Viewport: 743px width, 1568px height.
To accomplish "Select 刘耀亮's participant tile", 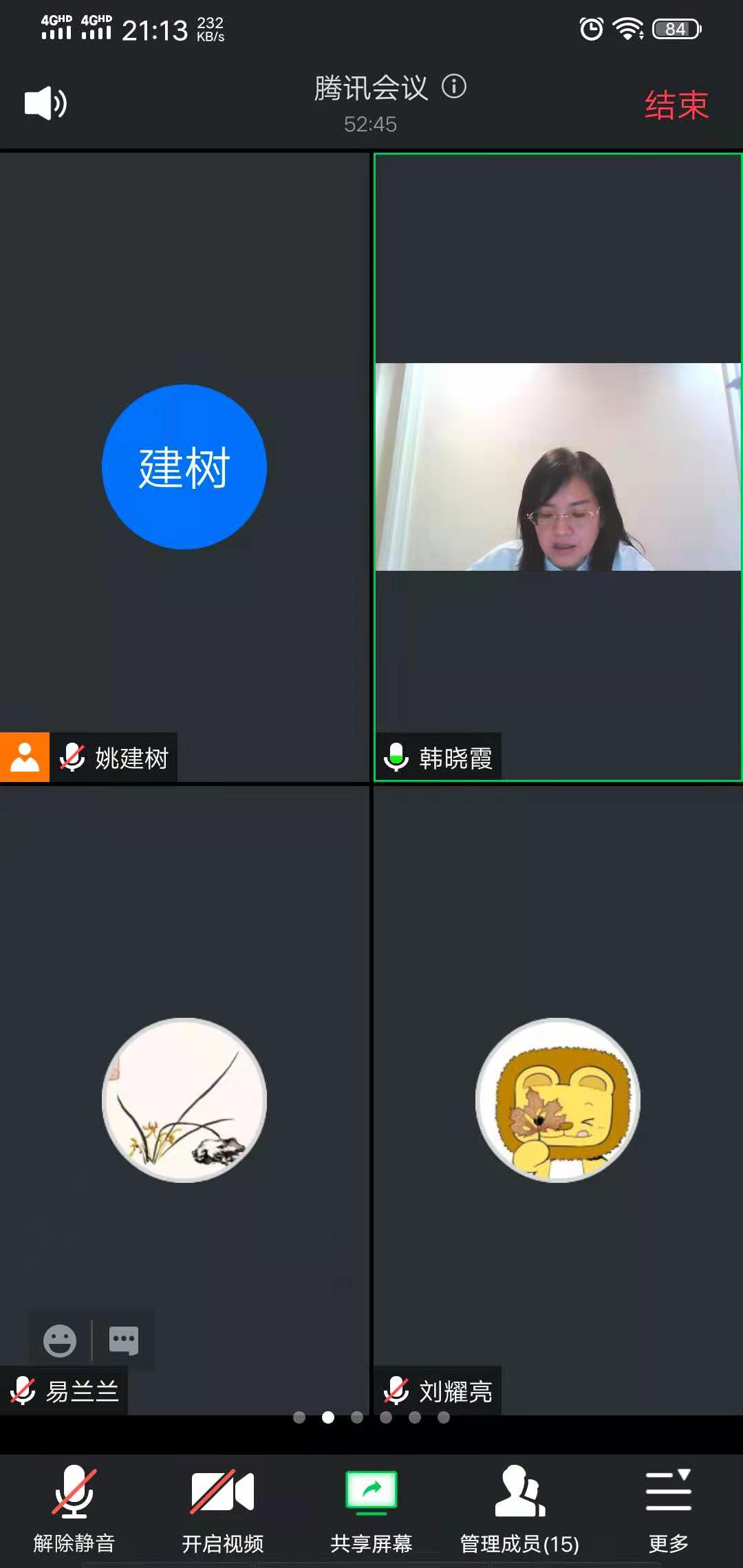I will pyautogui.click(x=557, y=1099).
